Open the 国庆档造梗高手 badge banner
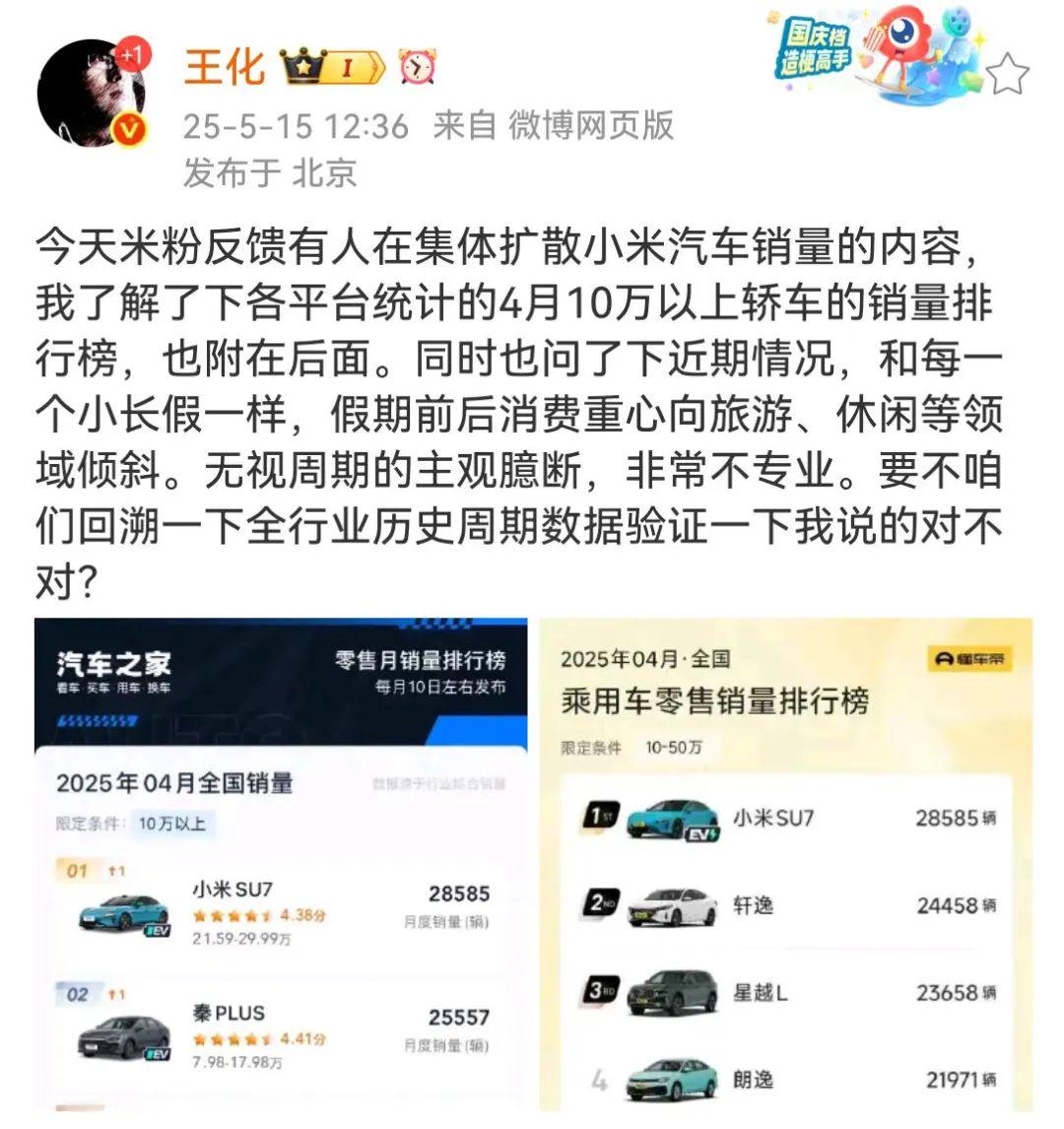 click(867, 54)
